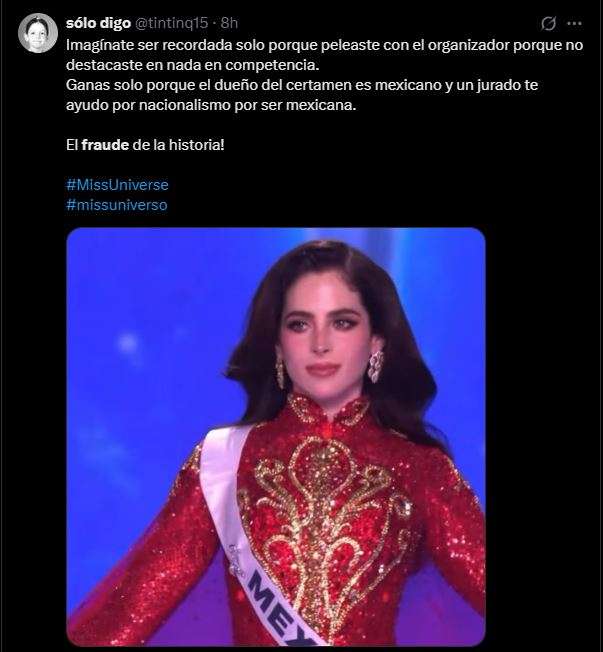Viewport: 603px width, 652px height.
Task: Open the post's three-dot overflow menu
Action: coord(575,23)
